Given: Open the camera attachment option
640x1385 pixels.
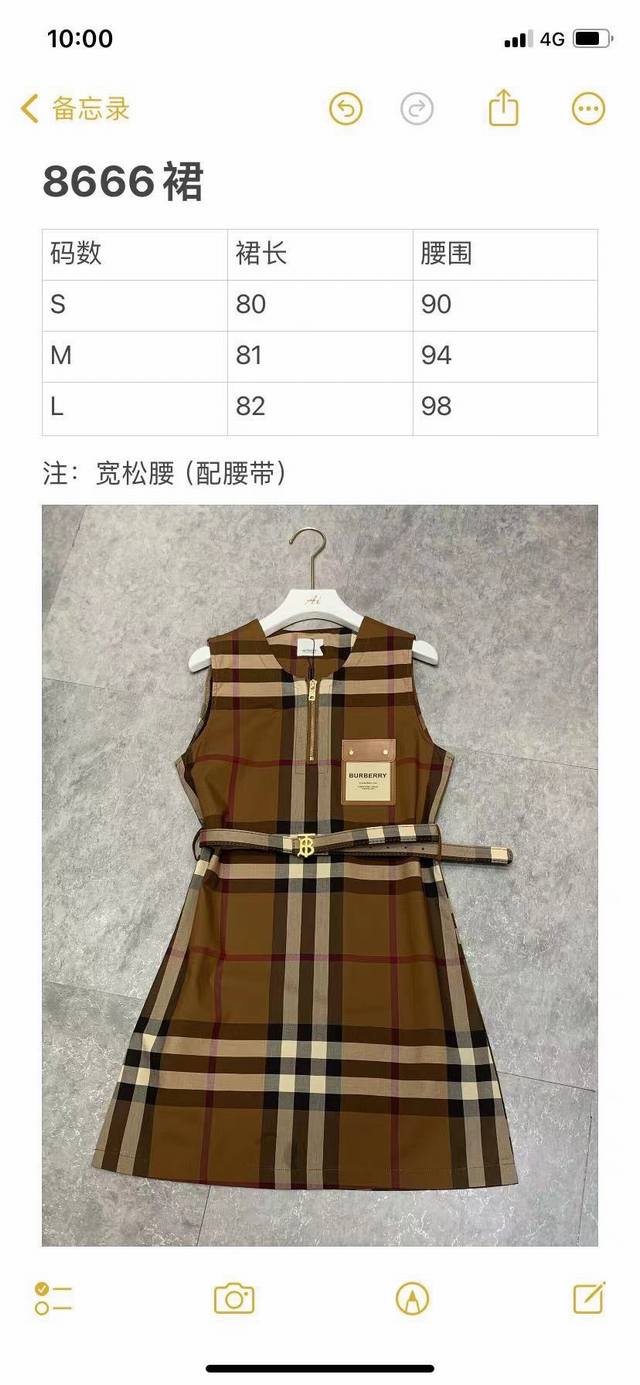Looking at the screenshot, I should coord(234,1298).
